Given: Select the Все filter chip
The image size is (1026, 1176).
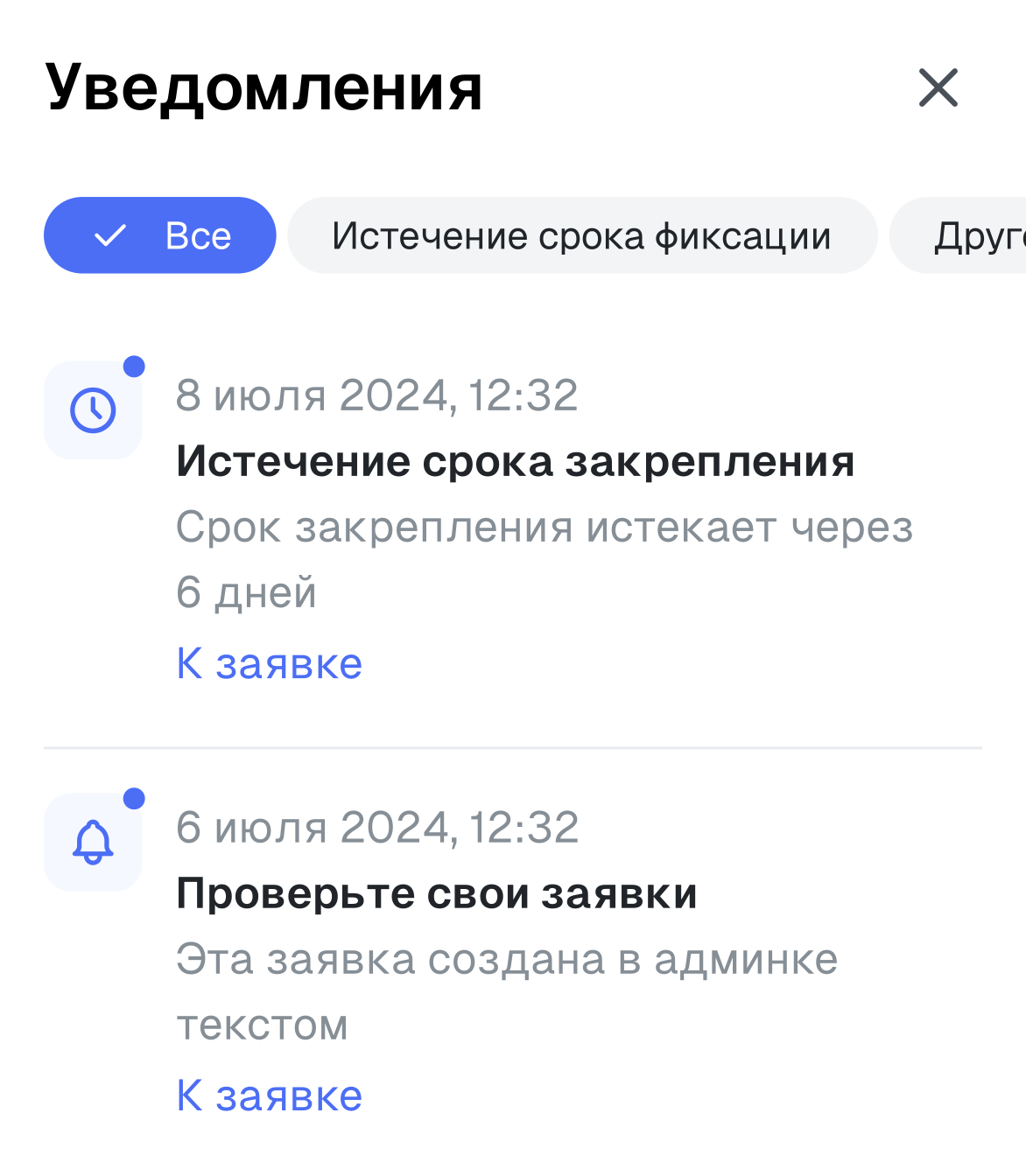Looking at the screenshot, I should [x=160, y=235].
